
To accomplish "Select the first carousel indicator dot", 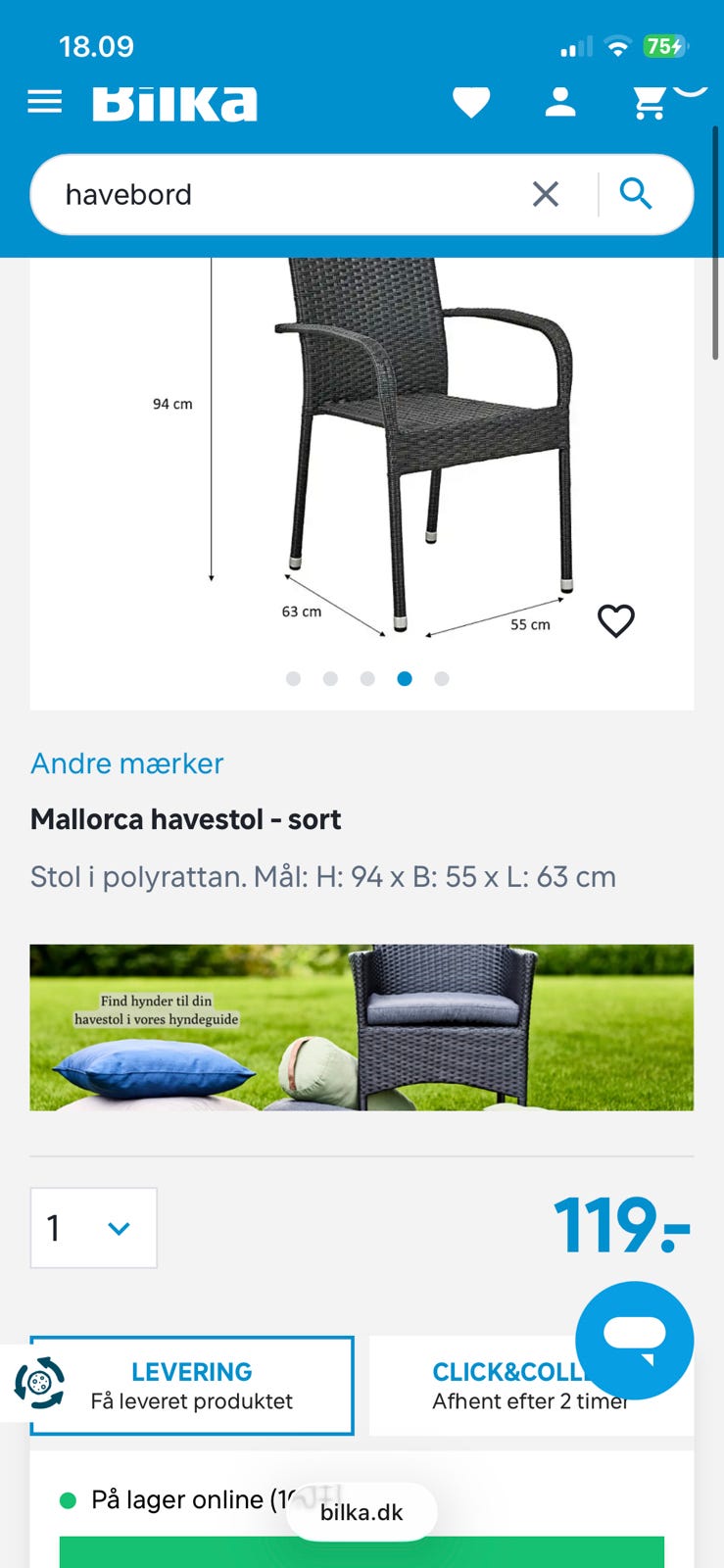I will [293, 677].
